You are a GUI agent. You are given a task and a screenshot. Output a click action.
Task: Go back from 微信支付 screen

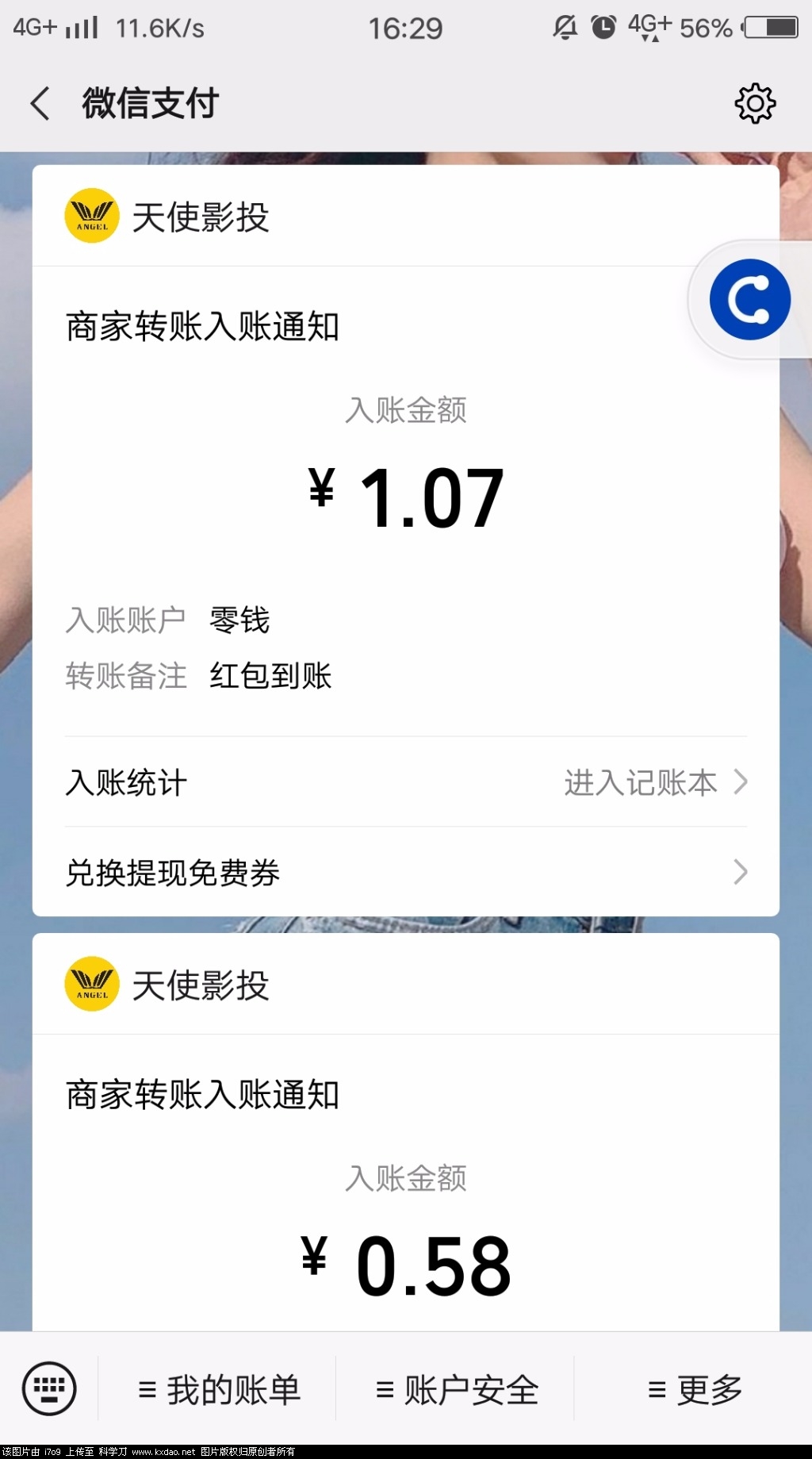pos(40,104)
